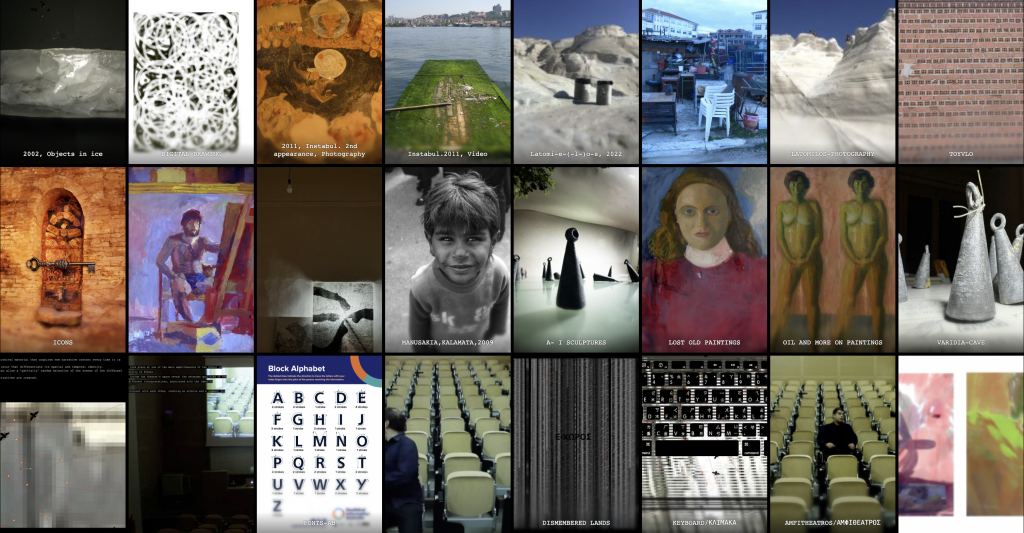1024x533 pixels.
Task: Open the Amfitheatros project tile
Action: (x=832, y=440)
